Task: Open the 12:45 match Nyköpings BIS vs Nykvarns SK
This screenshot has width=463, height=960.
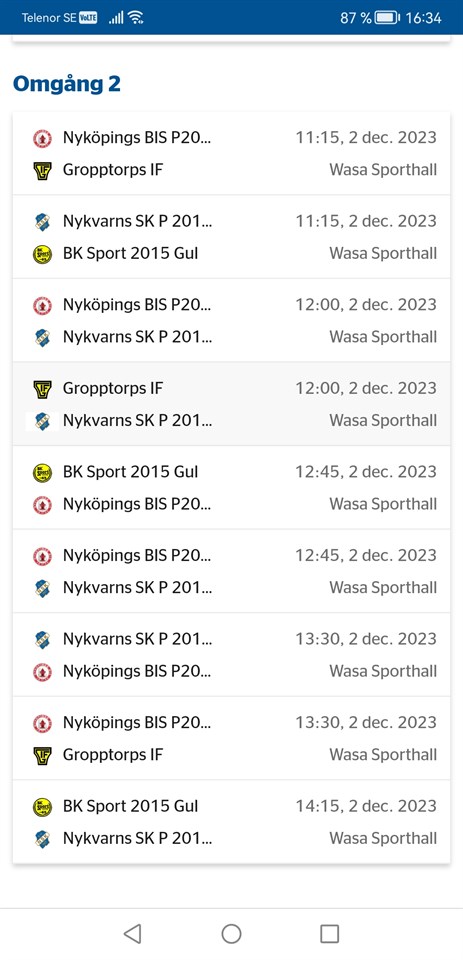Action: click(232, 571)
